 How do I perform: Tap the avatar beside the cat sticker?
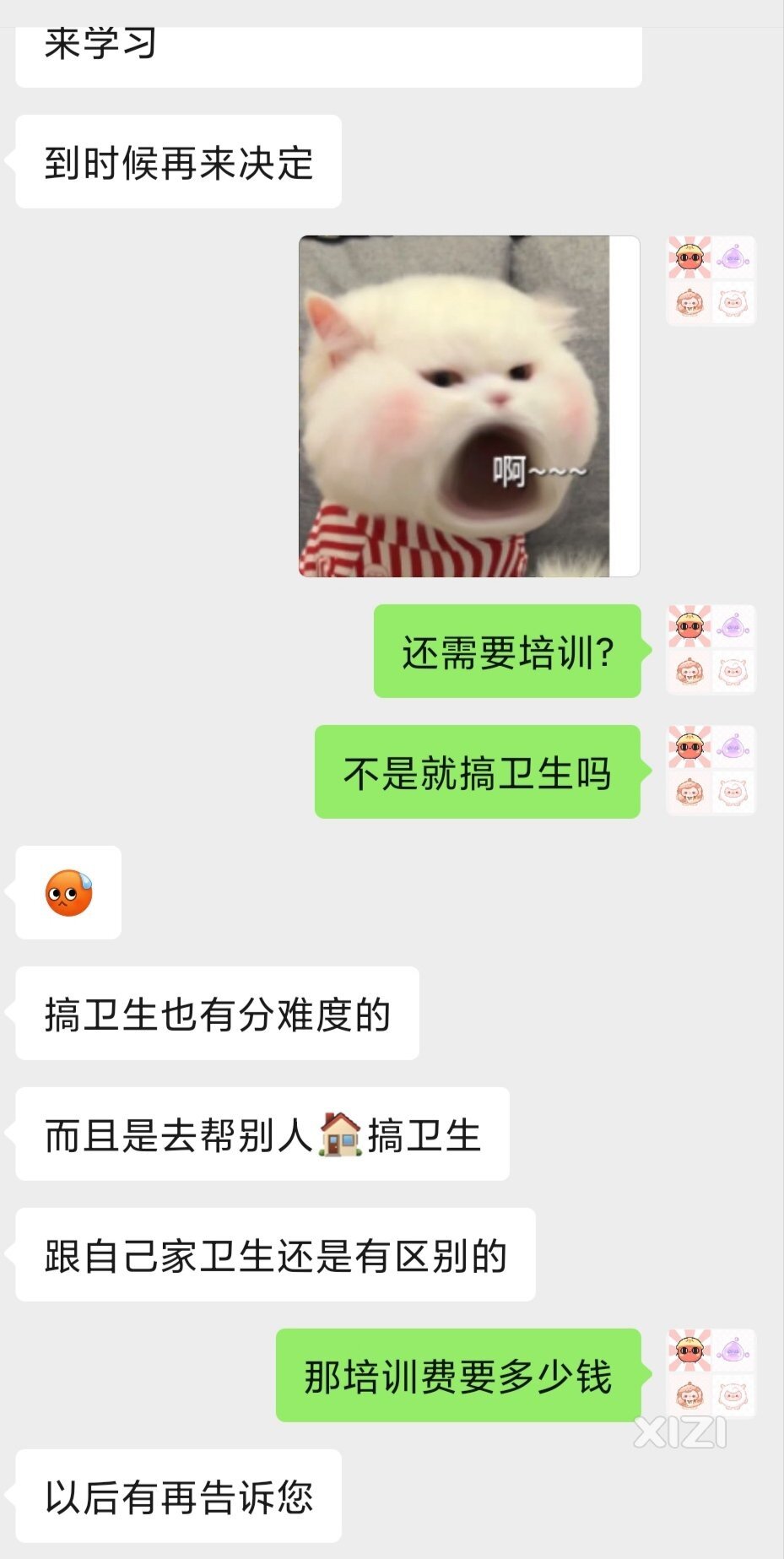click(x=711, y=281)
